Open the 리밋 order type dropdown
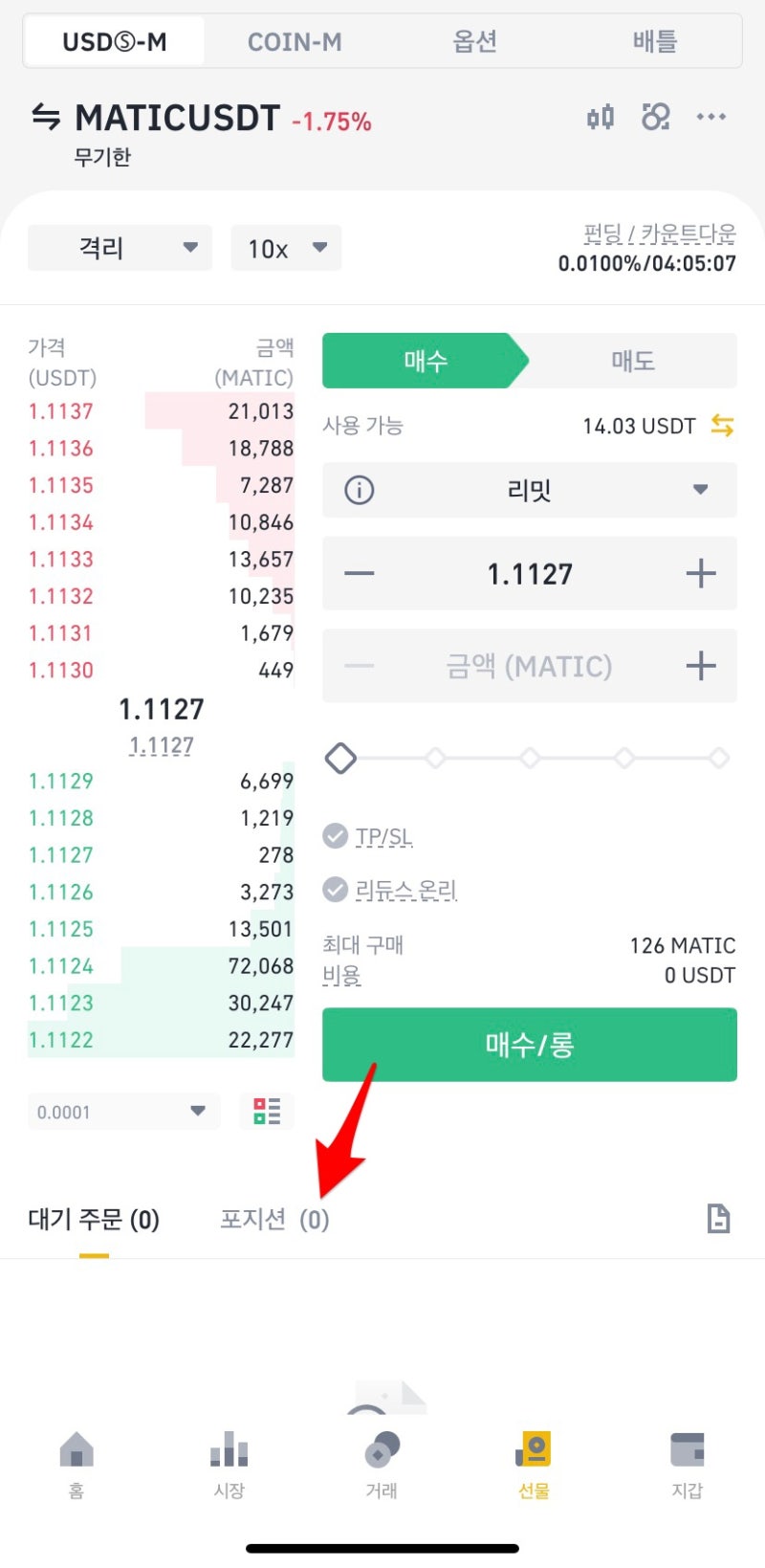 click(x=530, y=490)
